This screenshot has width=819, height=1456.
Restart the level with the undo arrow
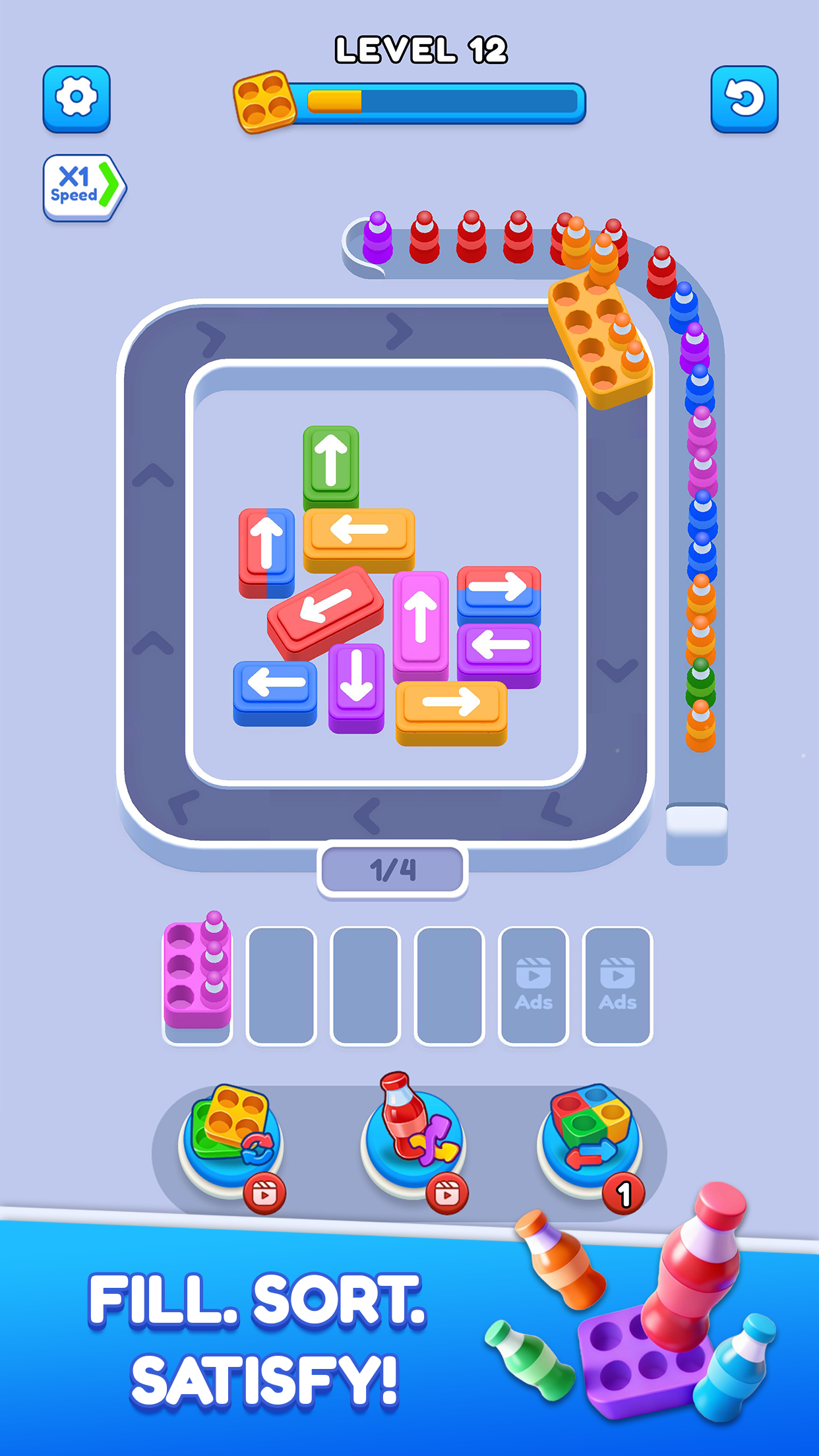click(744, 98)
